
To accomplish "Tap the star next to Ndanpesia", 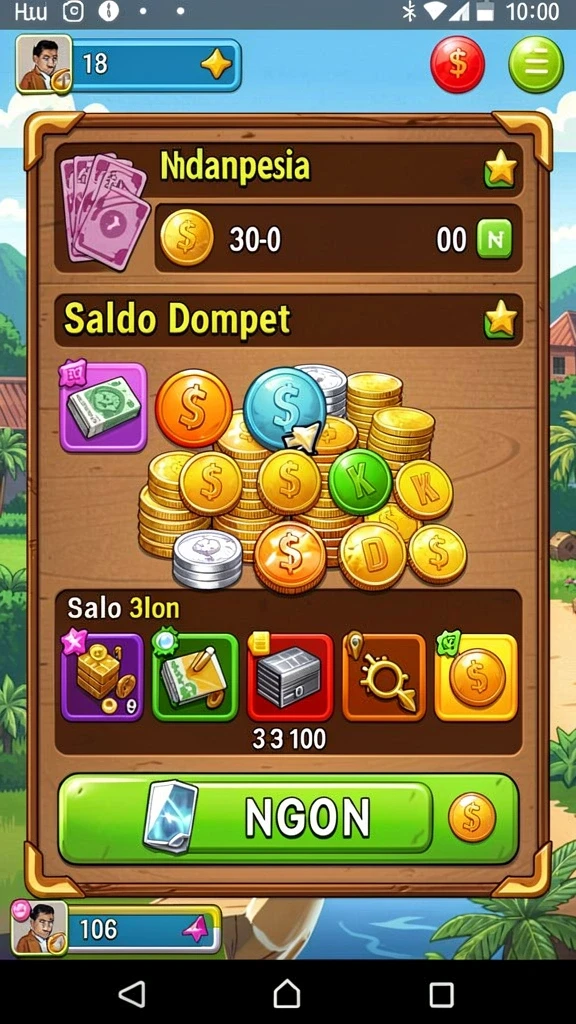I will tap(501, 168).
